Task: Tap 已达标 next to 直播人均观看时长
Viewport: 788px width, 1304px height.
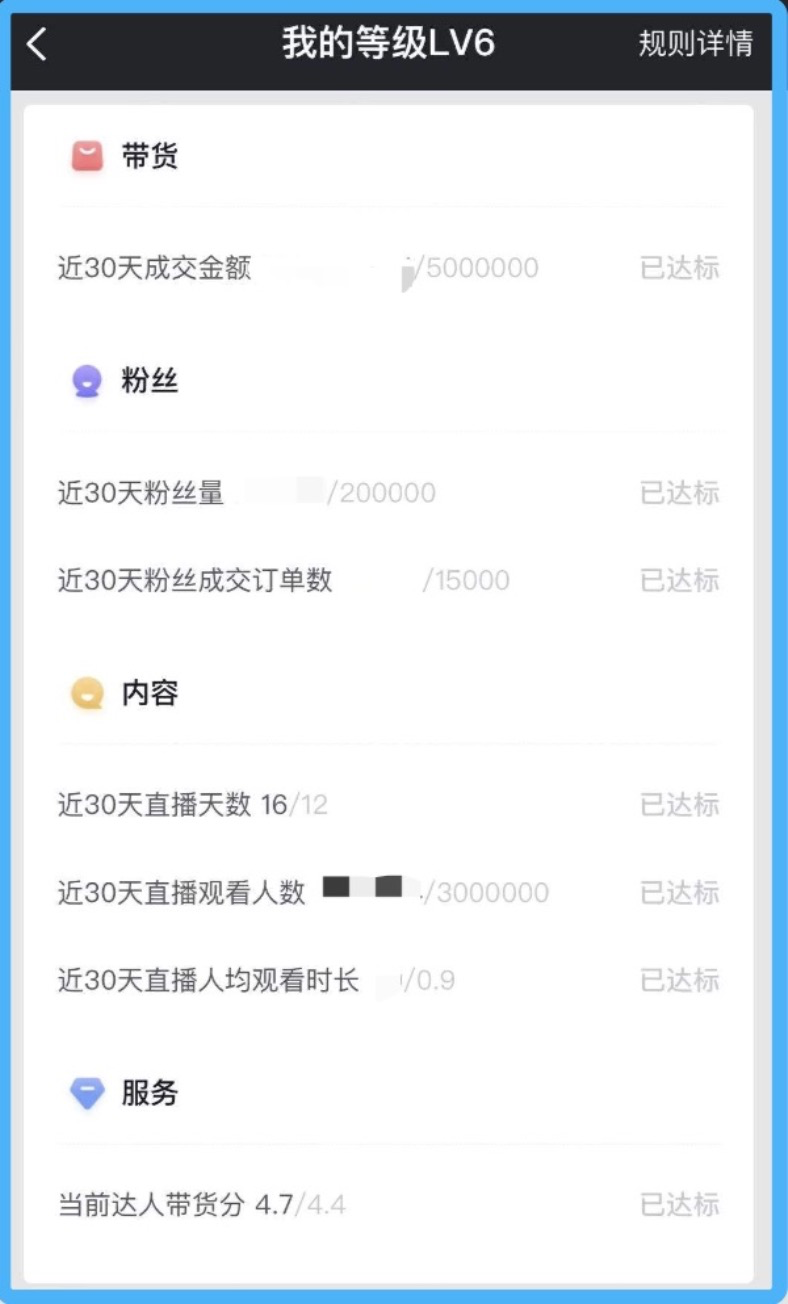Action: tap(679, 981)
